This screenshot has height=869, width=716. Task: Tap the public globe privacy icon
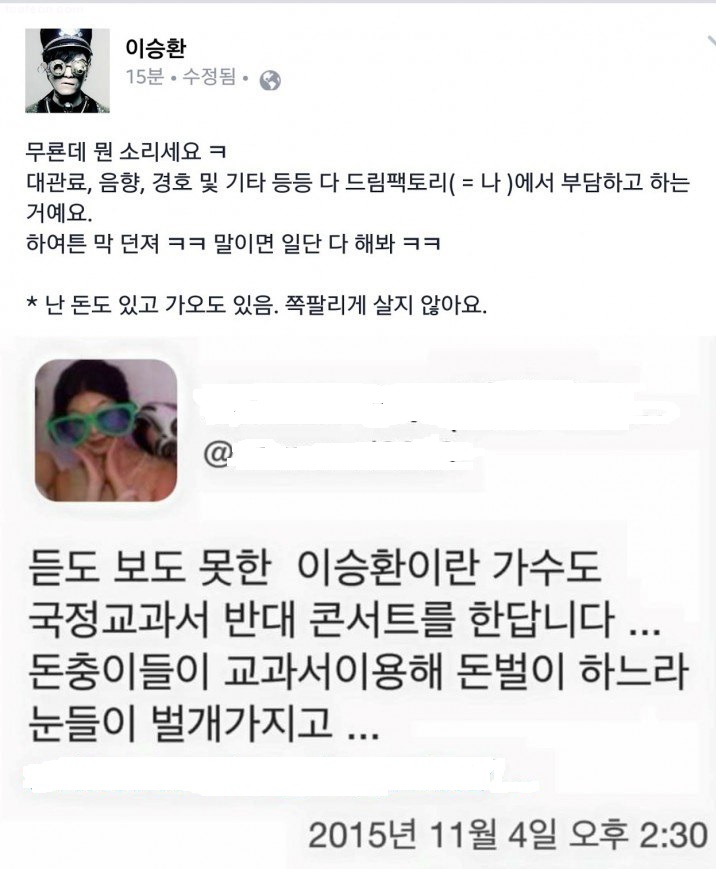[x=270, y=81]
